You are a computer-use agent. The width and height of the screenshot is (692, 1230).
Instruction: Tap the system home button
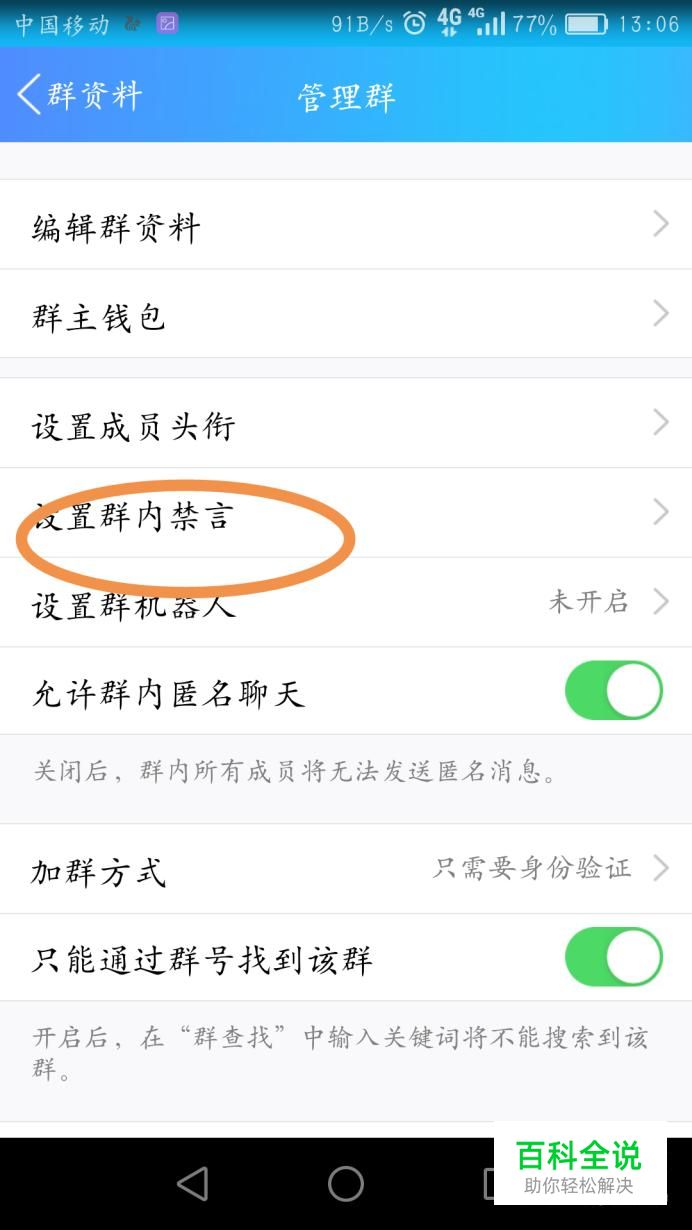[x=345, y=1184]
